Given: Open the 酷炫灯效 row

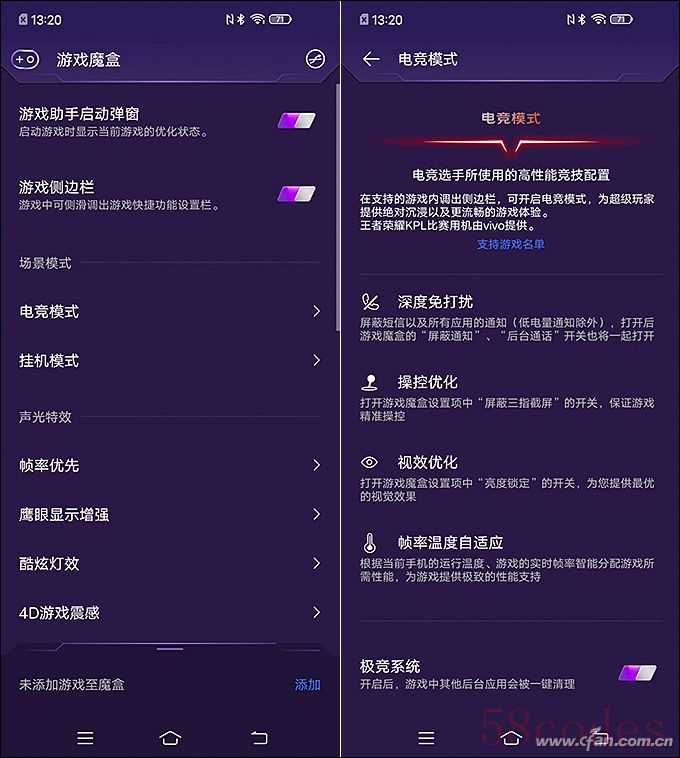Looking at the screenshot, I should click(x=170, y=563).
